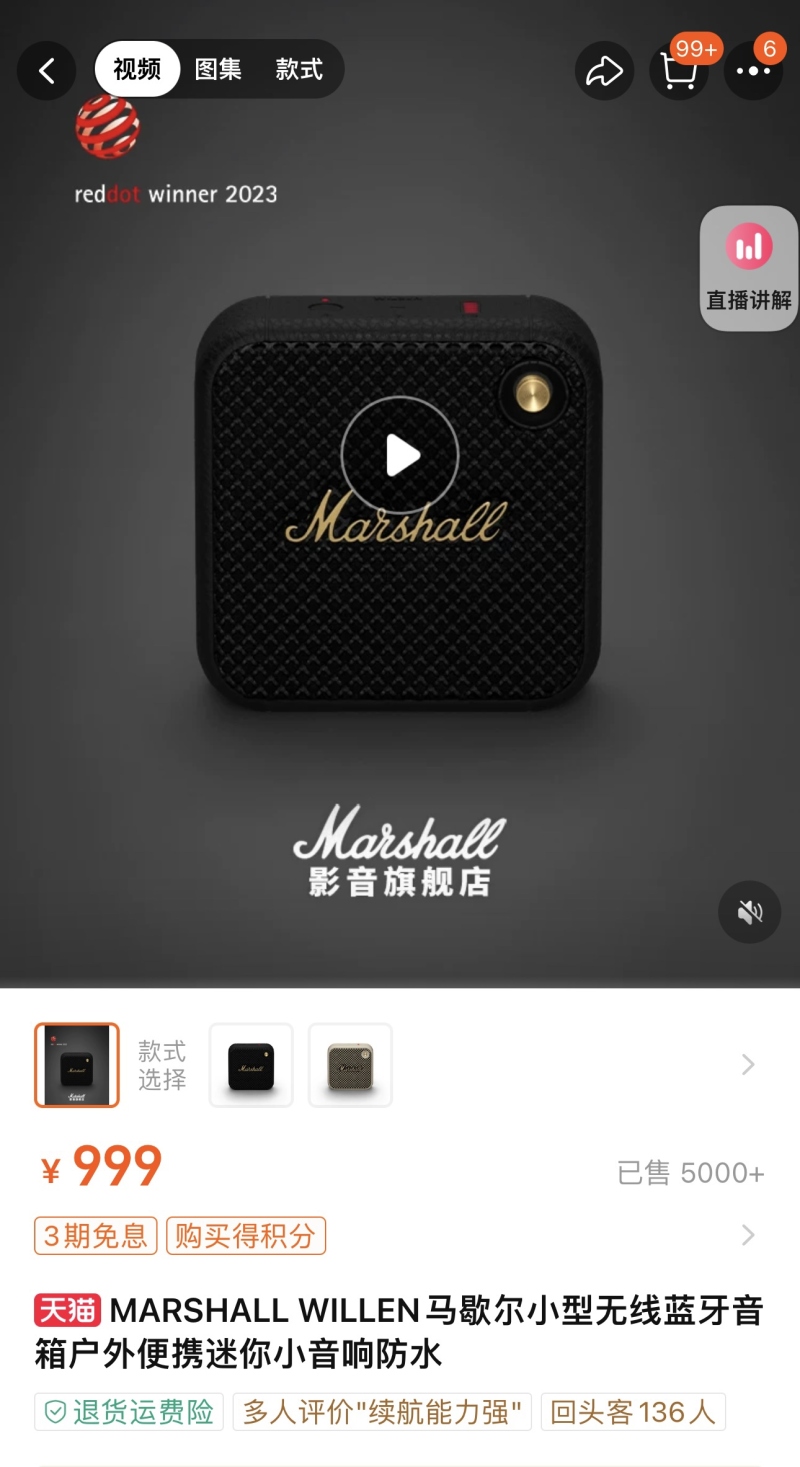The height and width of the screenshot is (1467, 800).
Task: Share this Marshall speaker listing
Action: (x=604, y=71)
